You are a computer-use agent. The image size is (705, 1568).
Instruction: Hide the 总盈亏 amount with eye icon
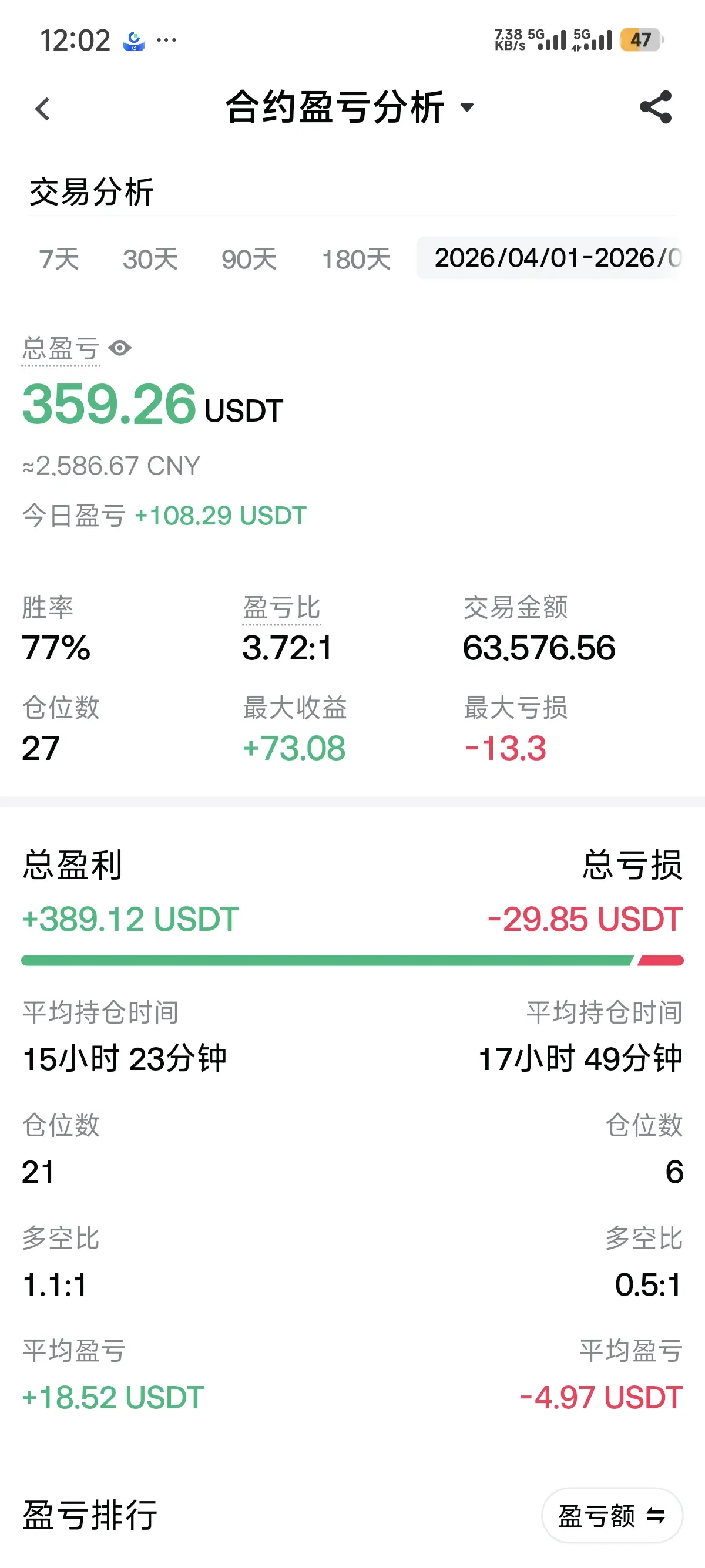point(119,348)
